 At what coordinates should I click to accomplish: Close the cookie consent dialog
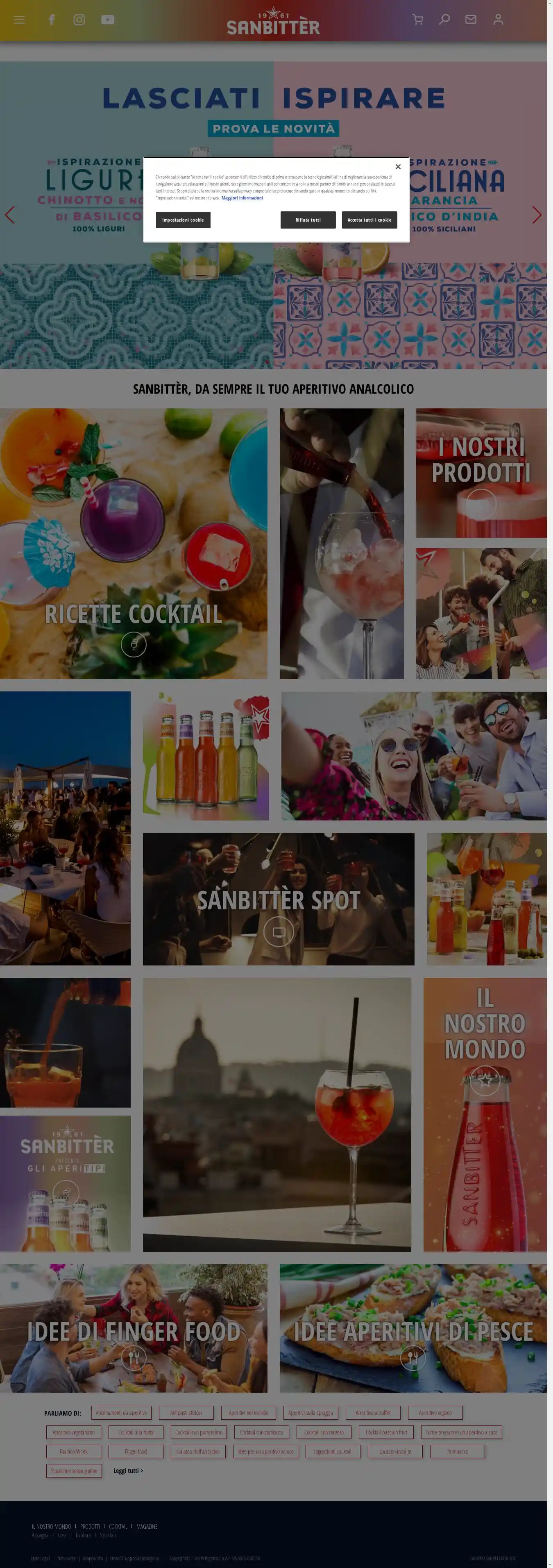point(398,167)
